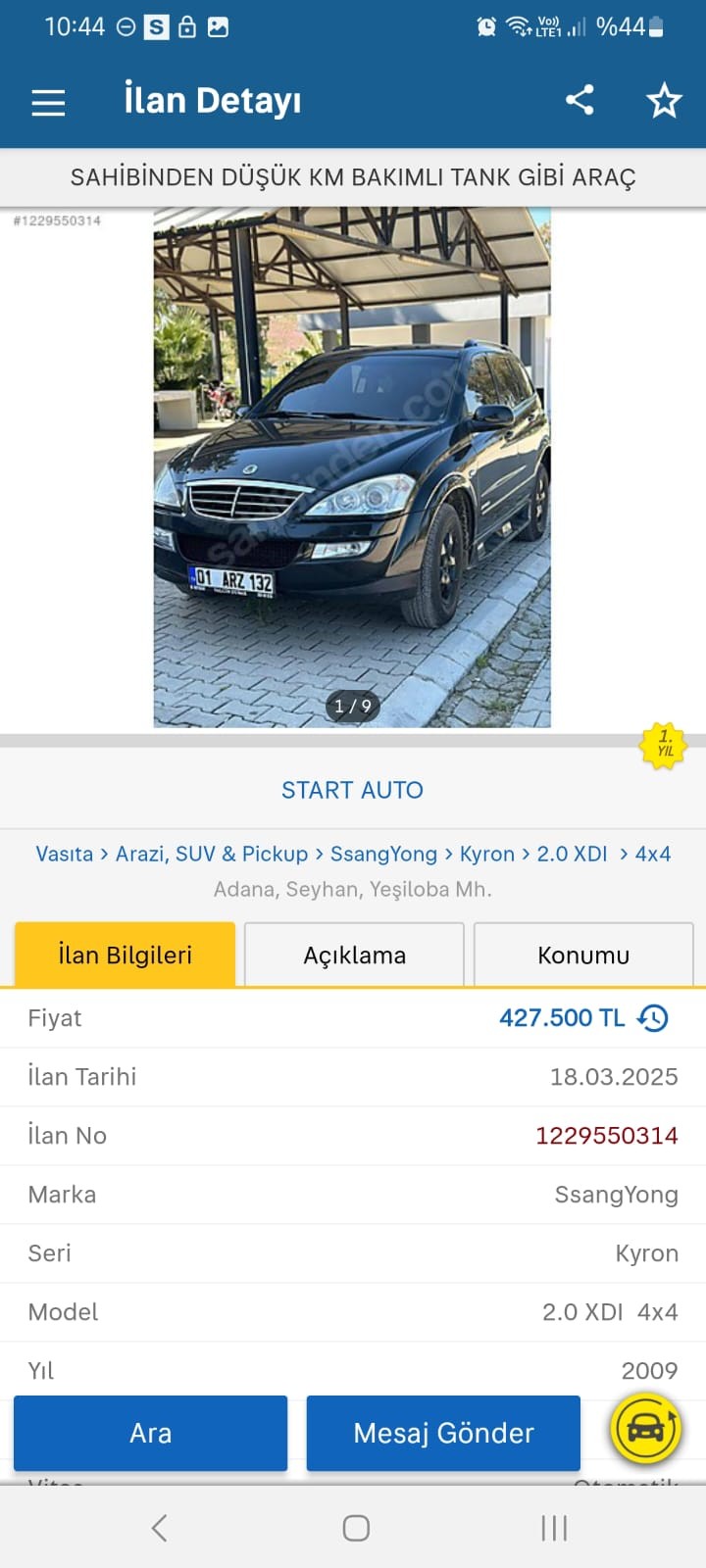The height and width of the screenshot is (1568, 706).
Task: Go back with system back button
Action: tap(159, 1527)
